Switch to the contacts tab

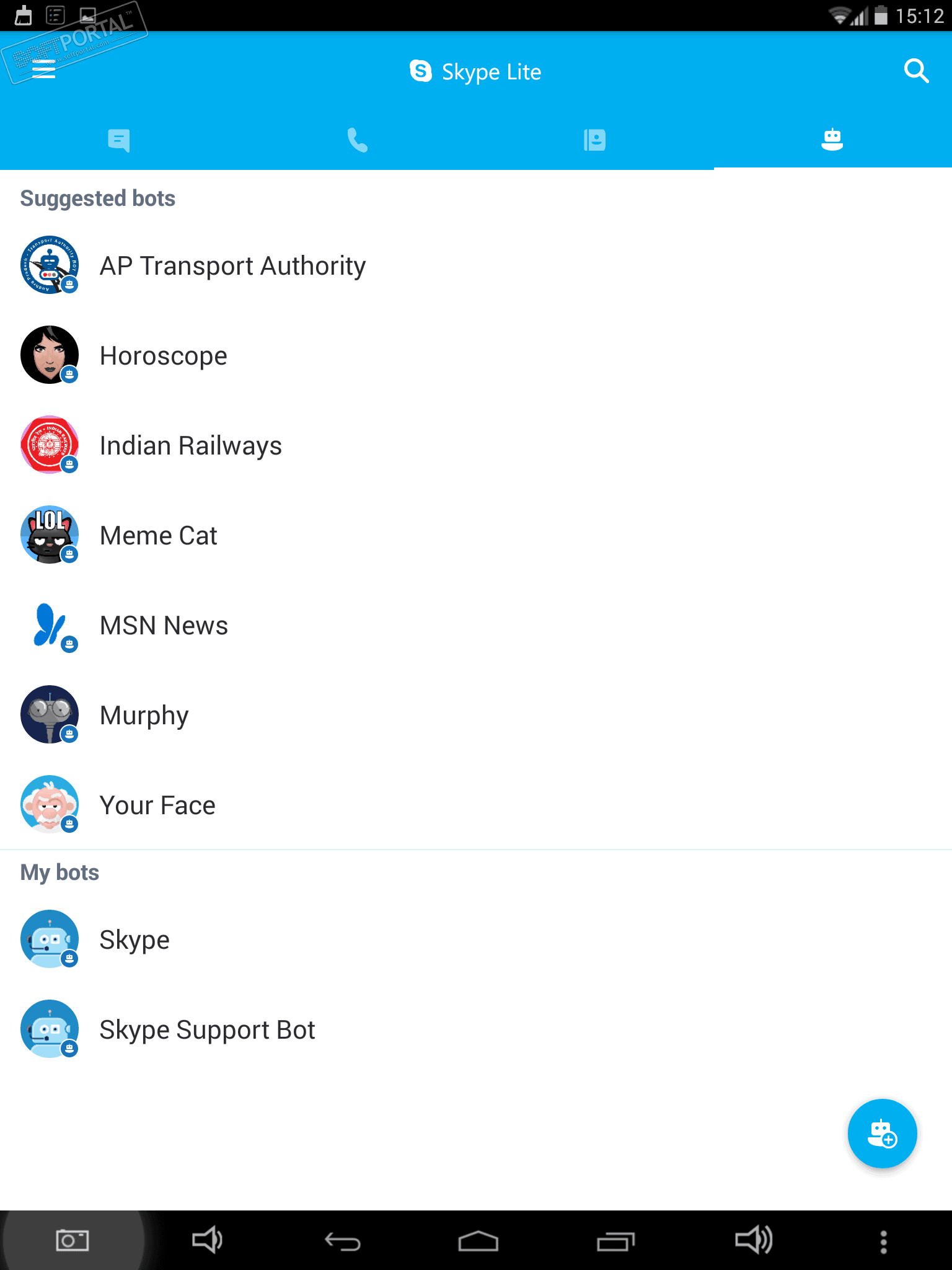point(594,140)
